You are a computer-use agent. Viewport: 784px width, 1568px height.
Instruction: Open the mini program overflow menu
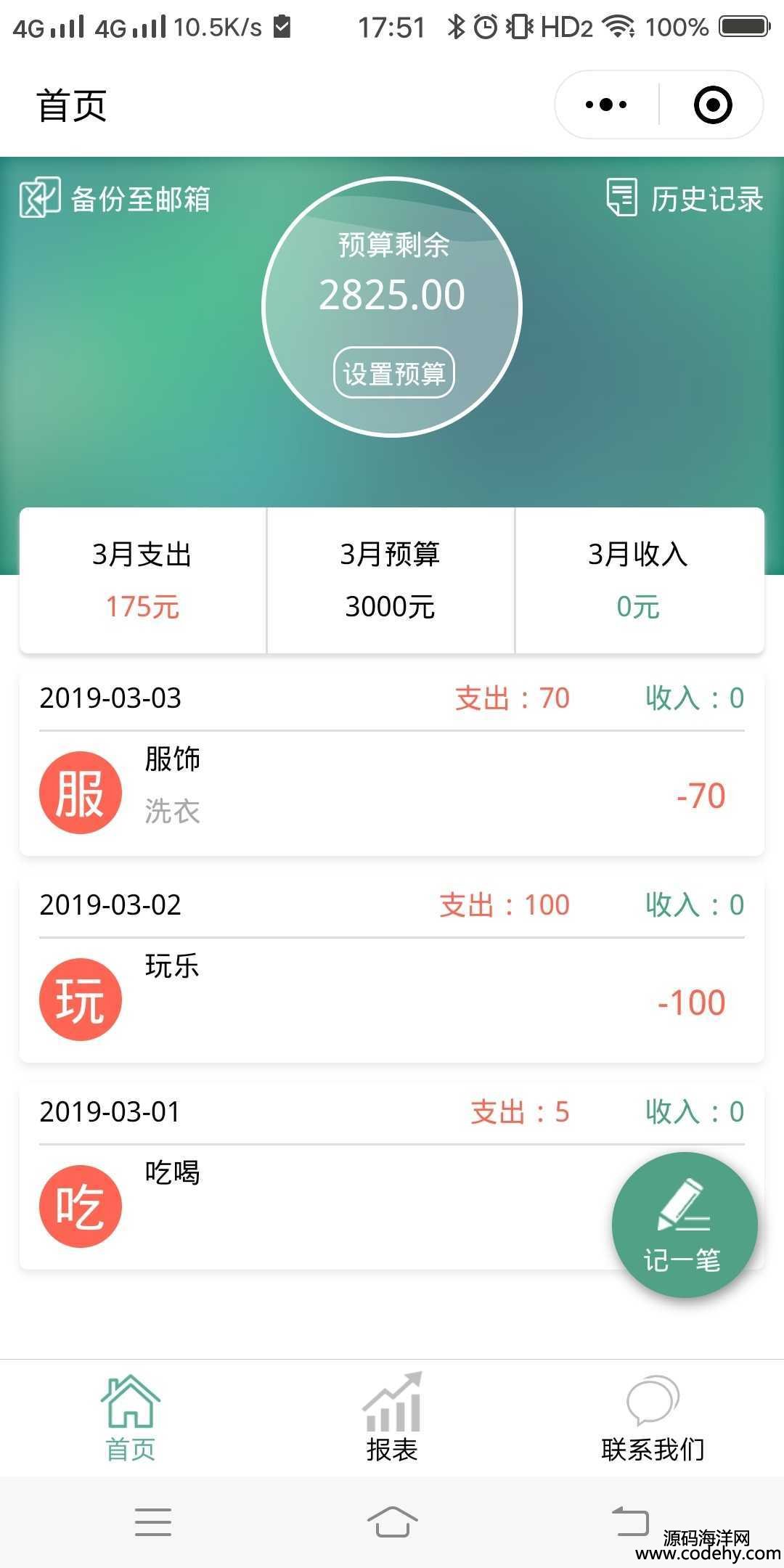point(607,105)
